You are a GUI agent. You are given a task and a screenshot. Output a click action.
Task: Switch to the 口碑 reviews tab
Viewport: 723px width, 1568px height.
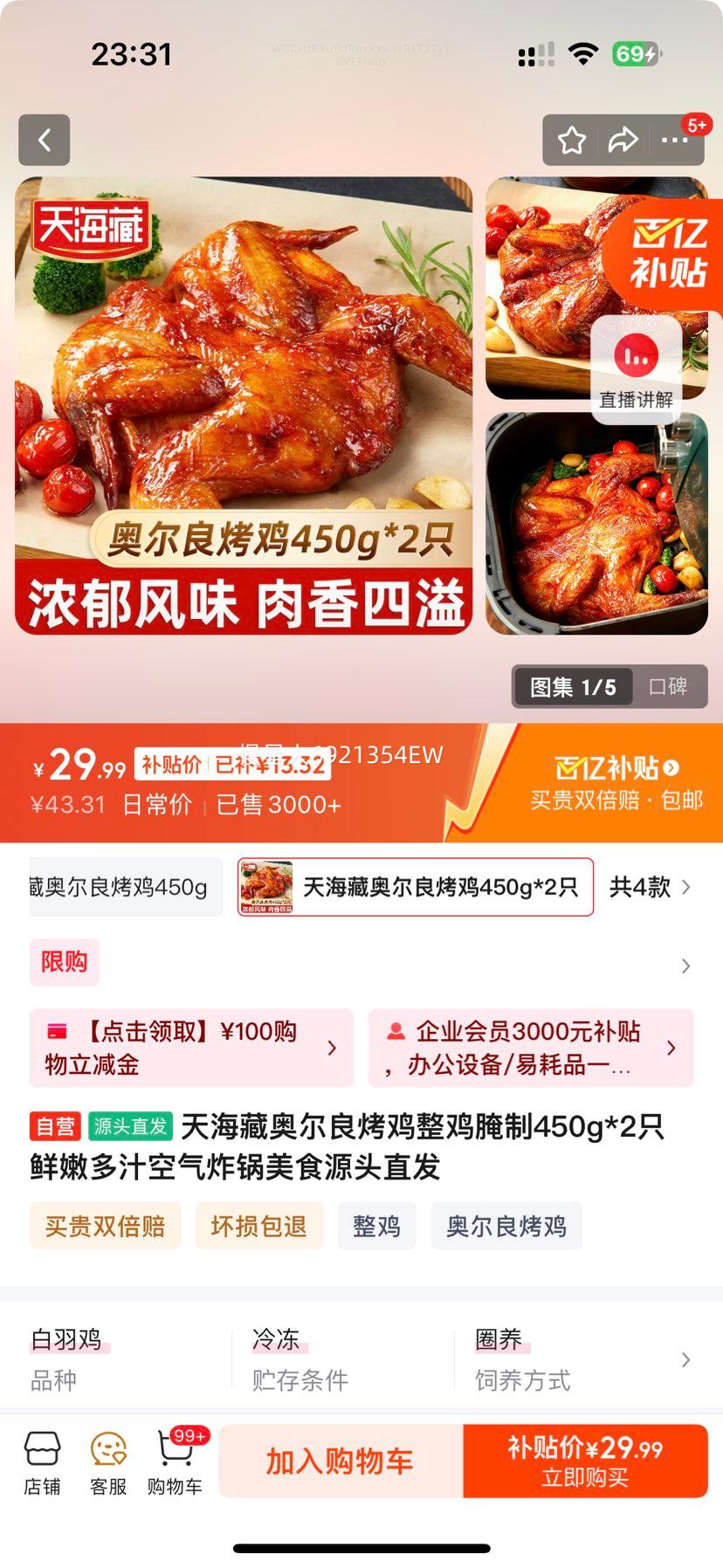coord(669,687)
